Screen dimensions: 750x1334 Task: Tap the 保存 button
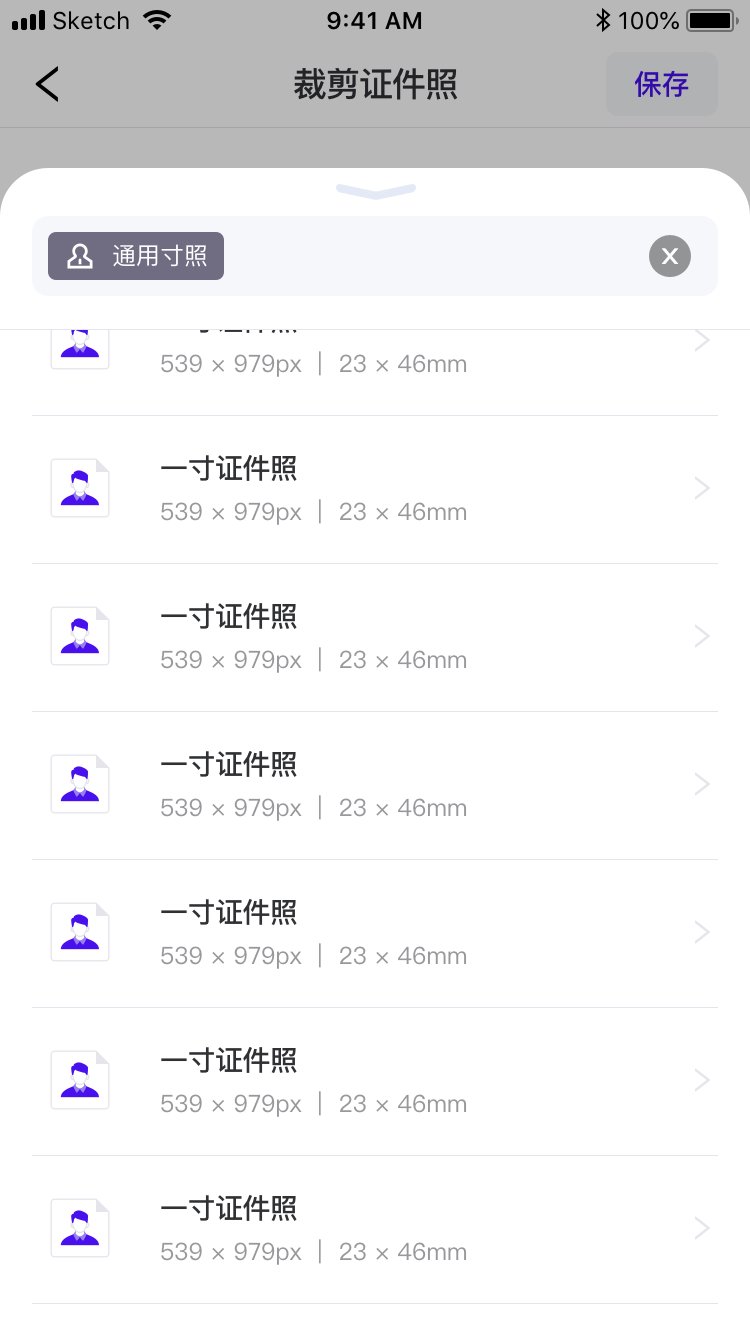661,85
